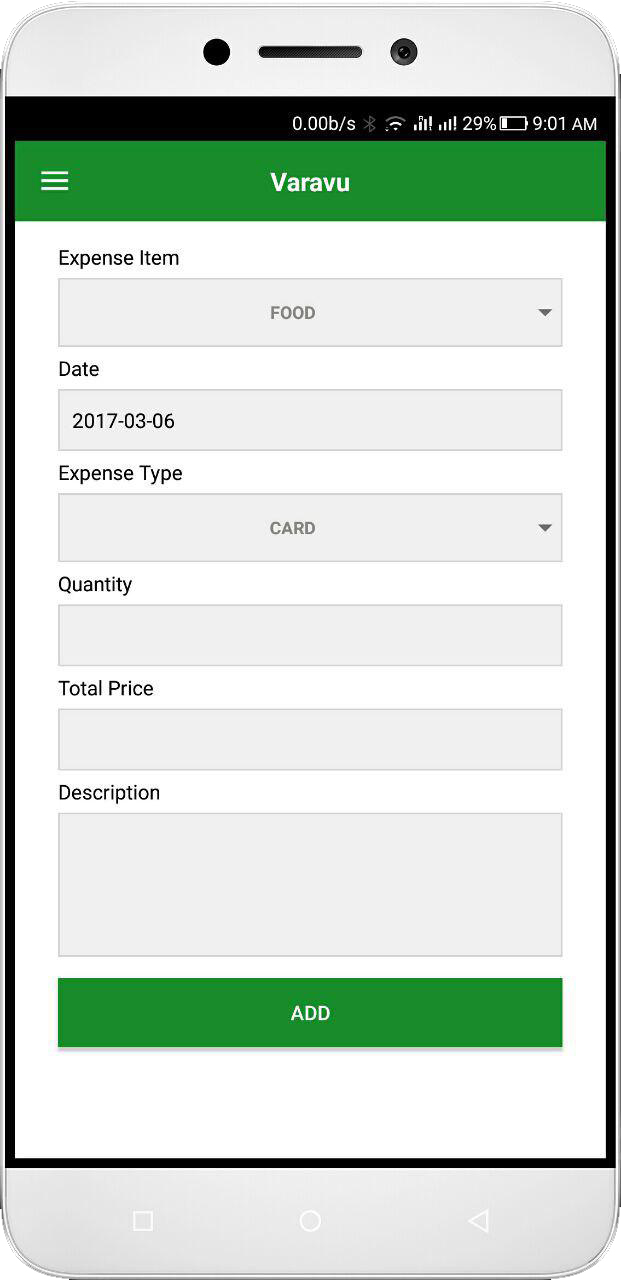The image size is (621, 1280).
Task: Focus the Quantity input field
Action: click(310, 635)
